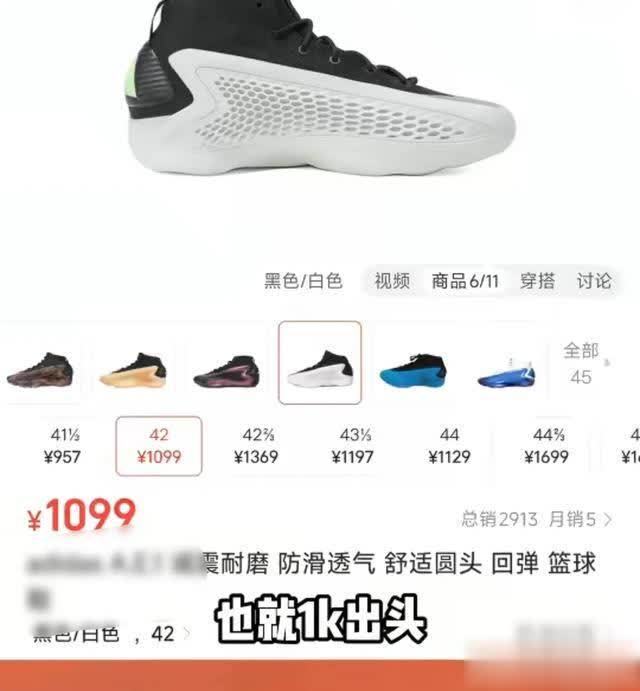Open the 穿搭 tab
640x691 pixels.
pos(537,281)
